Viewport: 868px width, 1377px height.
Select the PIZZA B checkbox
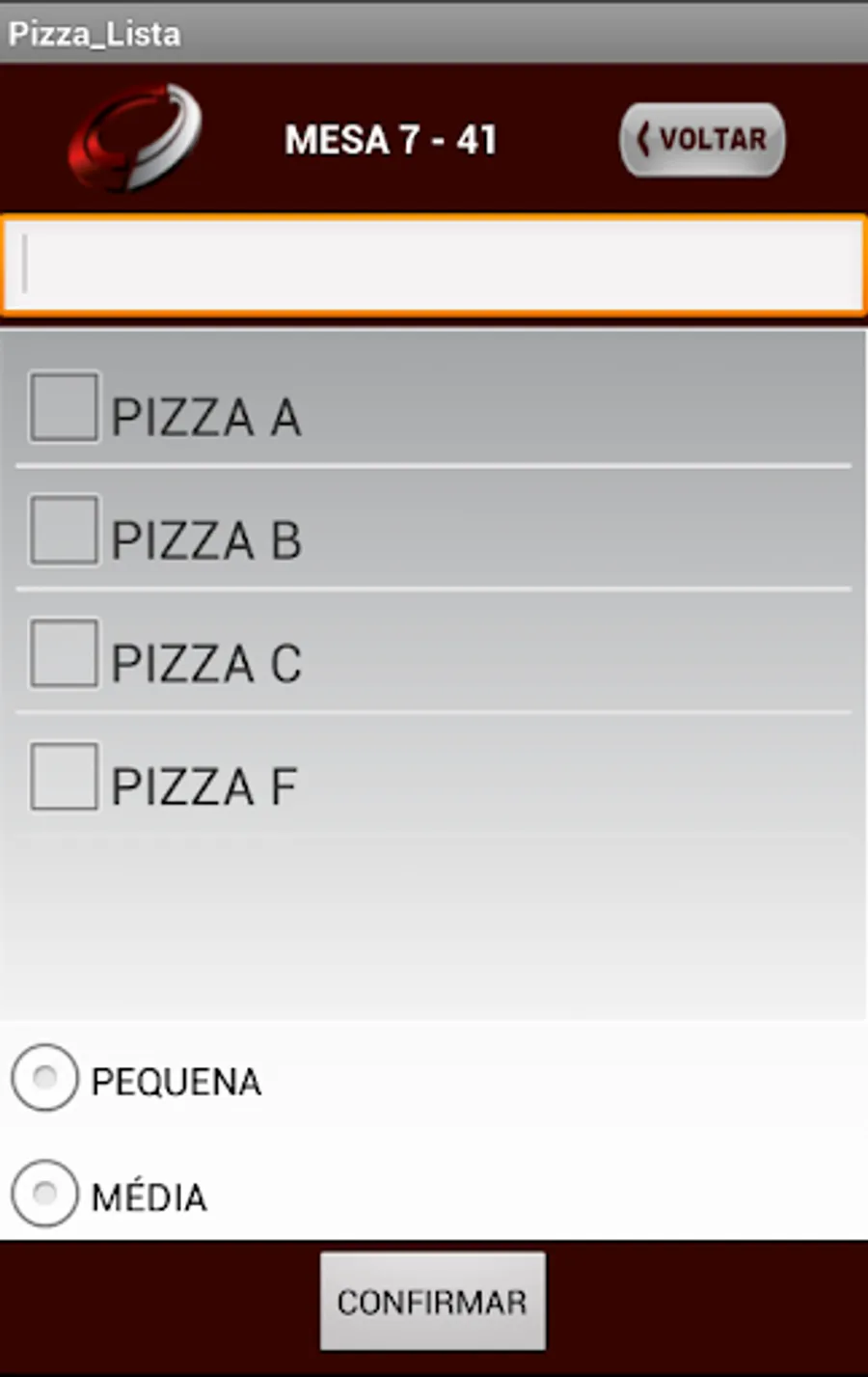pyautogui.click(x=64, y=531)
